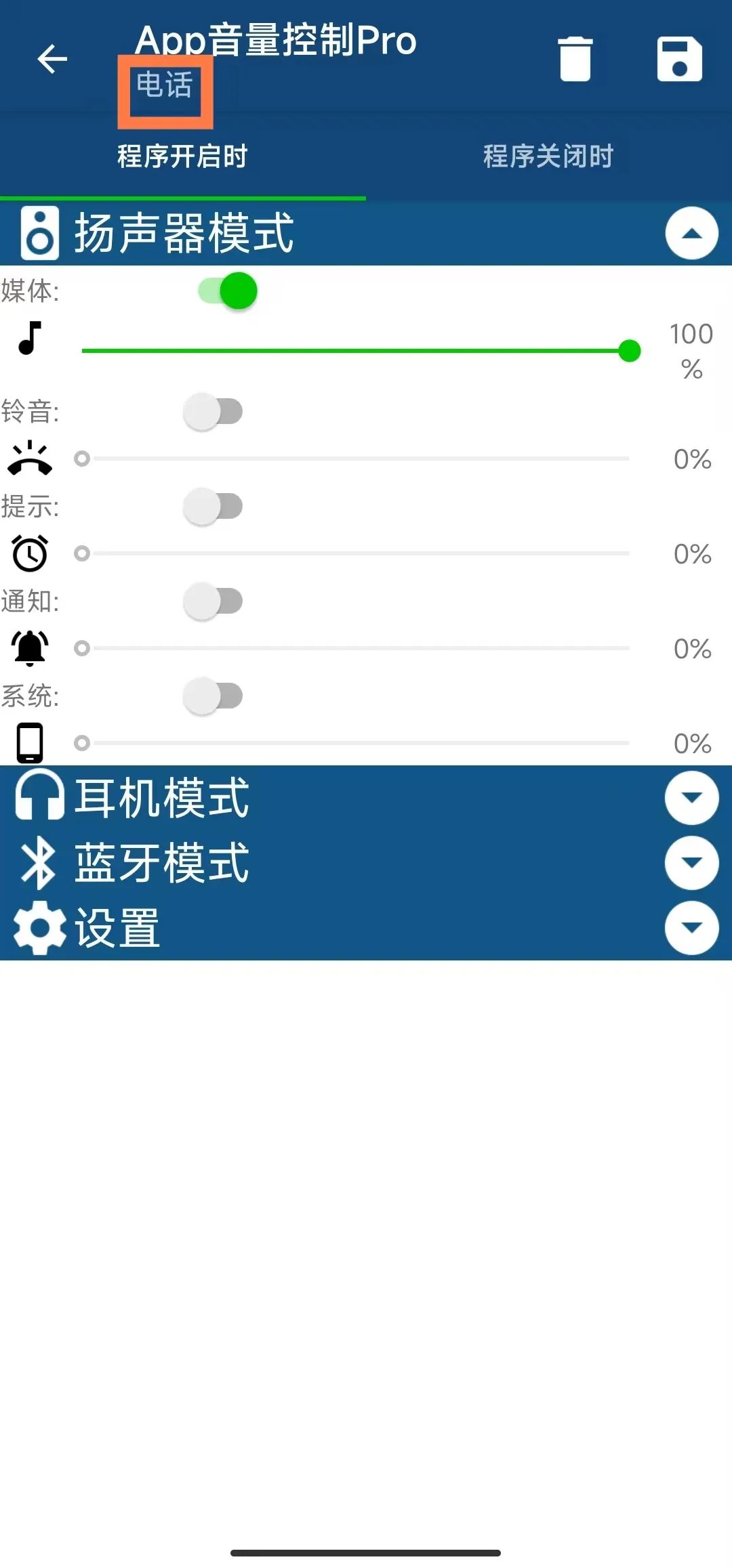
Task: Turn on the 提示 switch
Action: pos(213,506)
